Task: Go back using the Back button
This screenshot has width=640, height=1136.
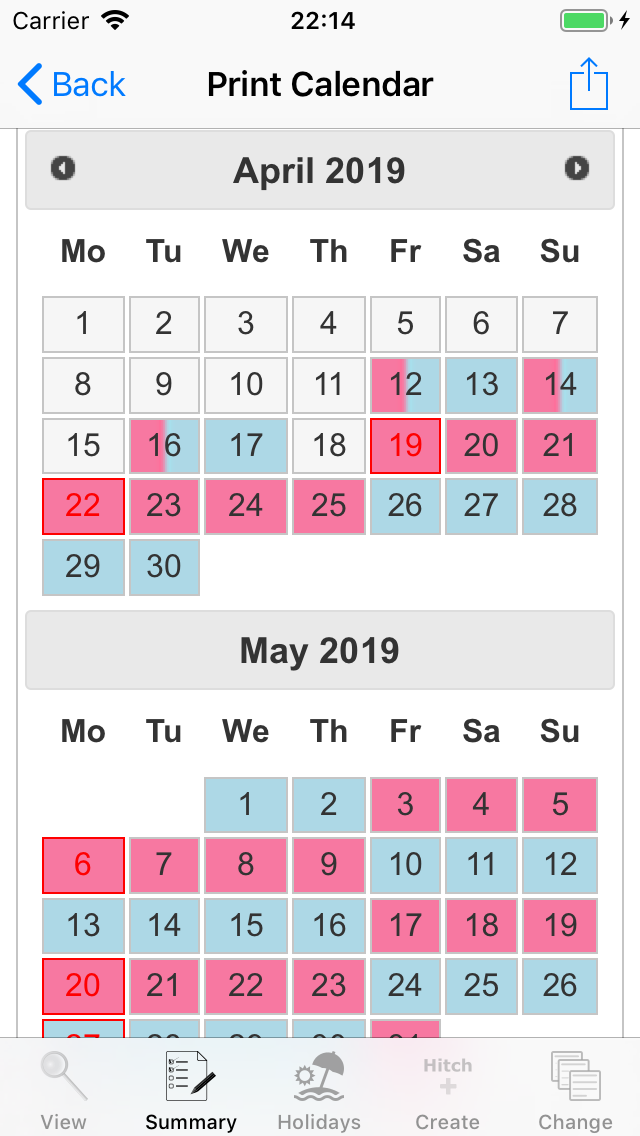Action: point(71,85)
